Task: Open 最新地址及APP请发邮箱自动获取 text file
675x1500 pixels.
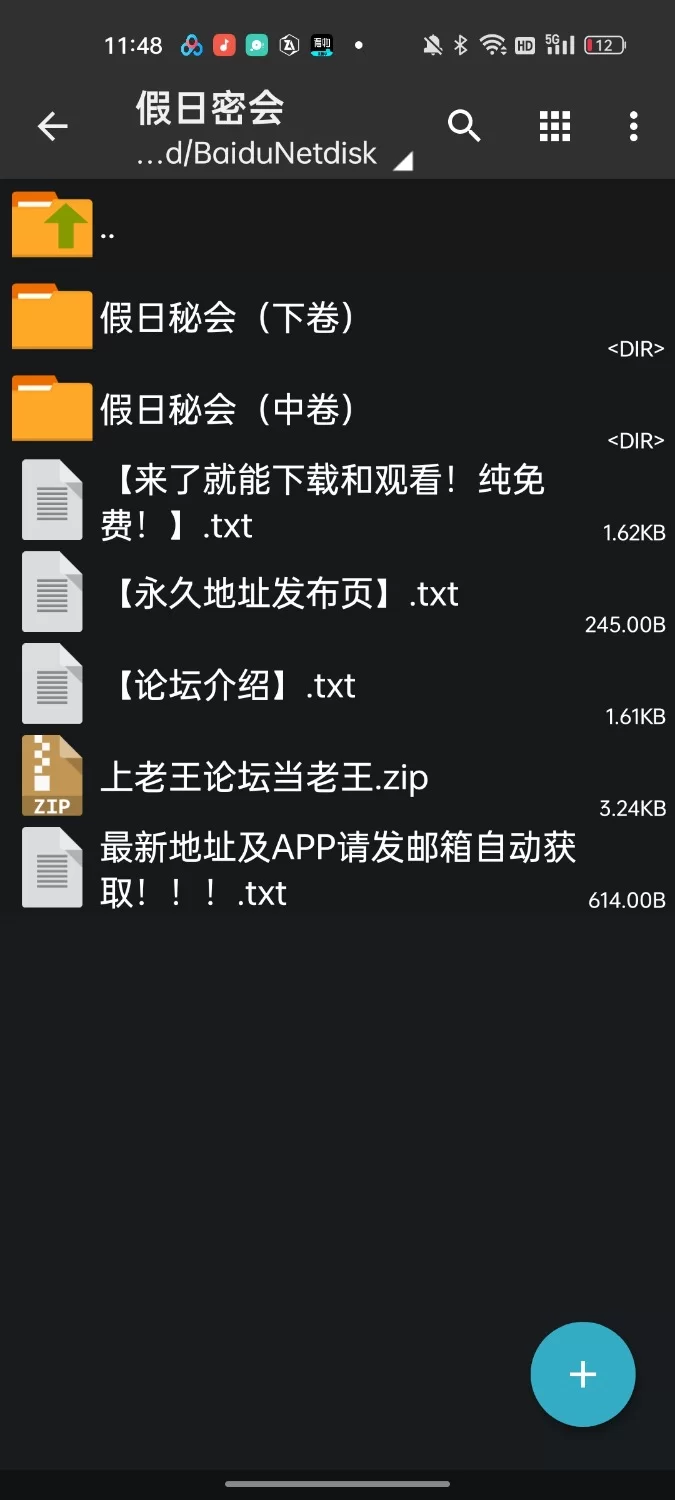Action: tap(335, 870)
